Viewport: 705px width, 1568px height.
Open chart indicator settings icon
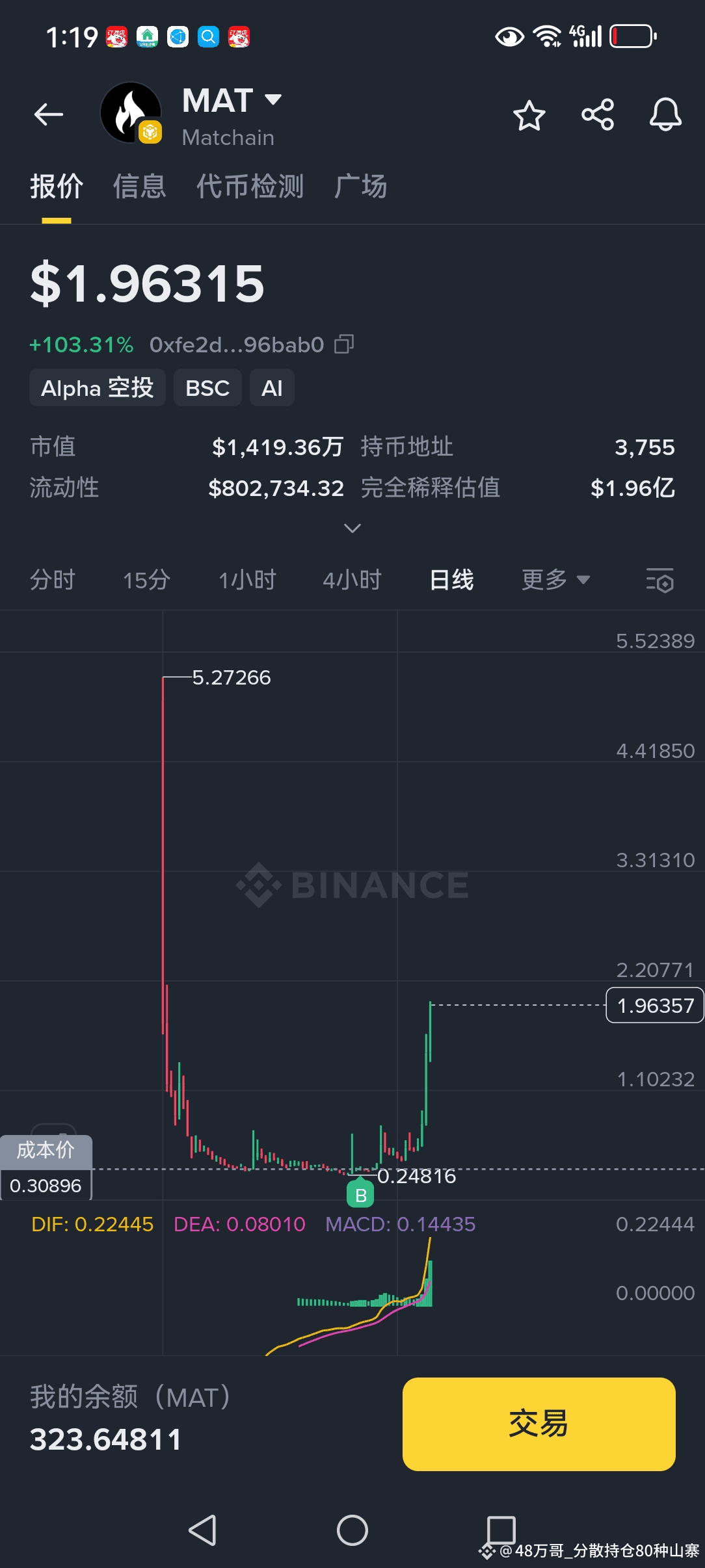[x=659, y=580]
